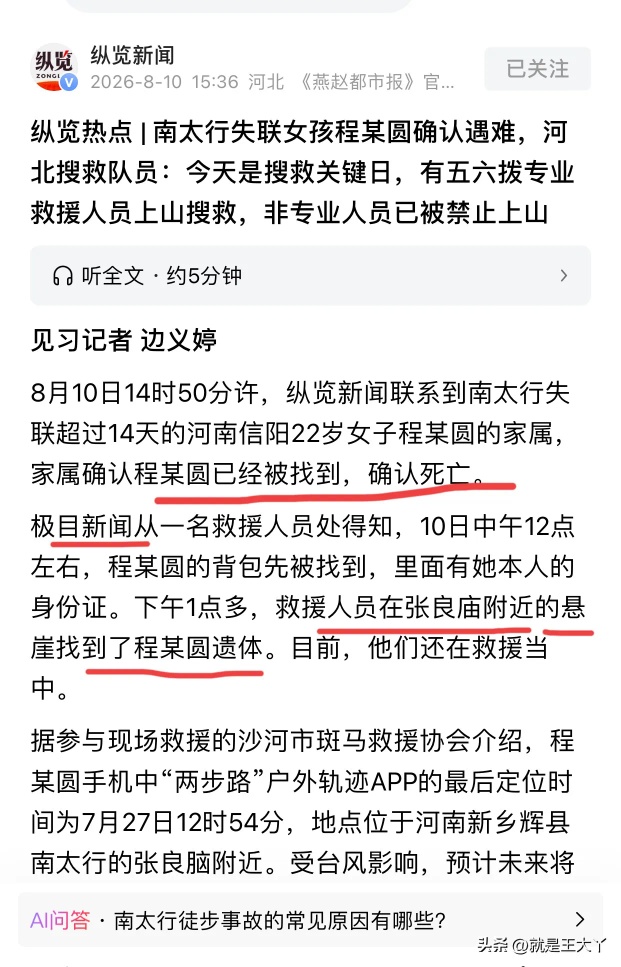Open the 纵览新闻 publisher avatar
Image resolution: width=621 pixels, height=967 pixels.
[54, 67]
